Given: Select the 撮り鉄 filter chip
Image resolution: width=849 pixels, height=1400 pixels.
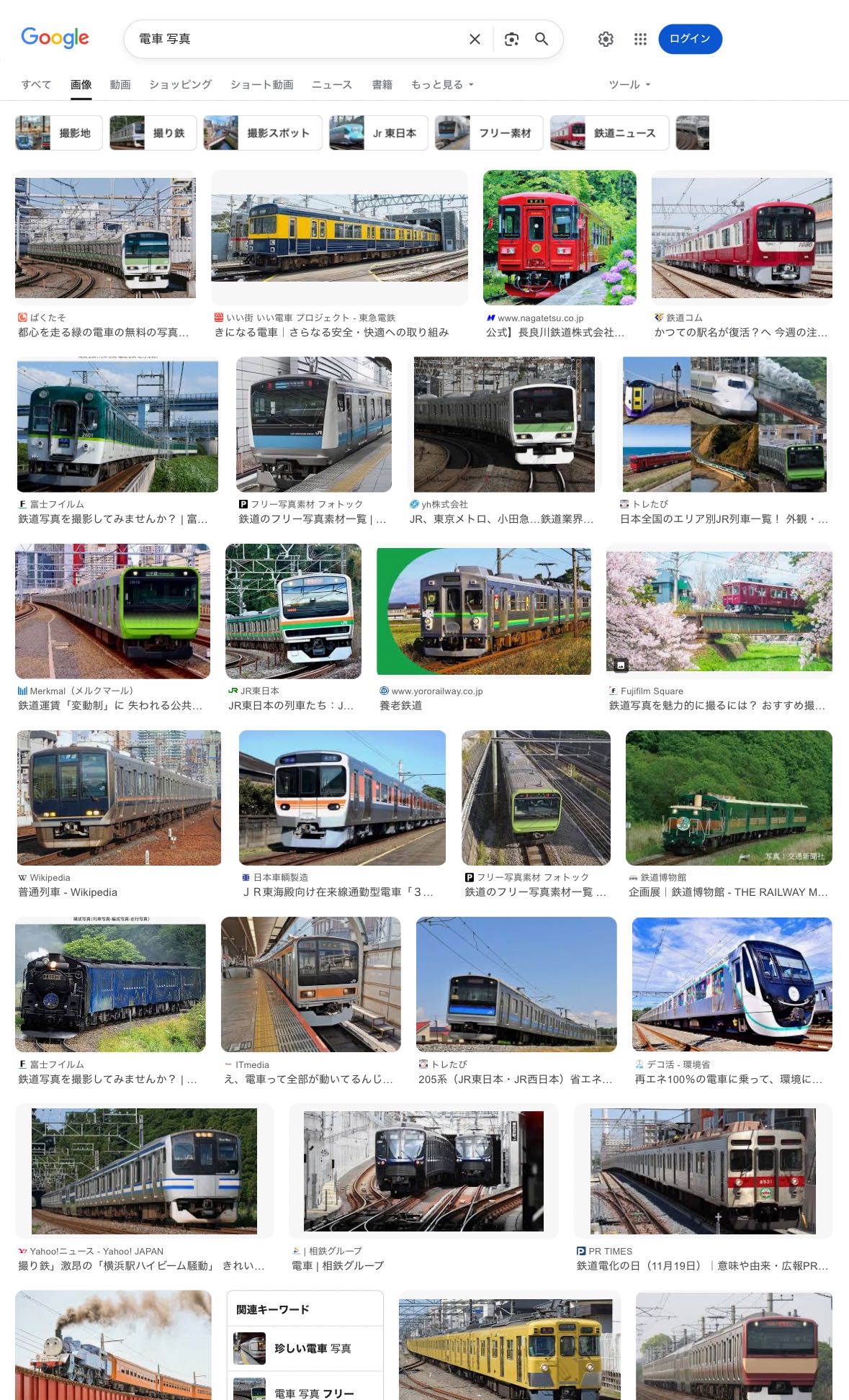Looking at the screenshot, I should (x=153, y=133).
